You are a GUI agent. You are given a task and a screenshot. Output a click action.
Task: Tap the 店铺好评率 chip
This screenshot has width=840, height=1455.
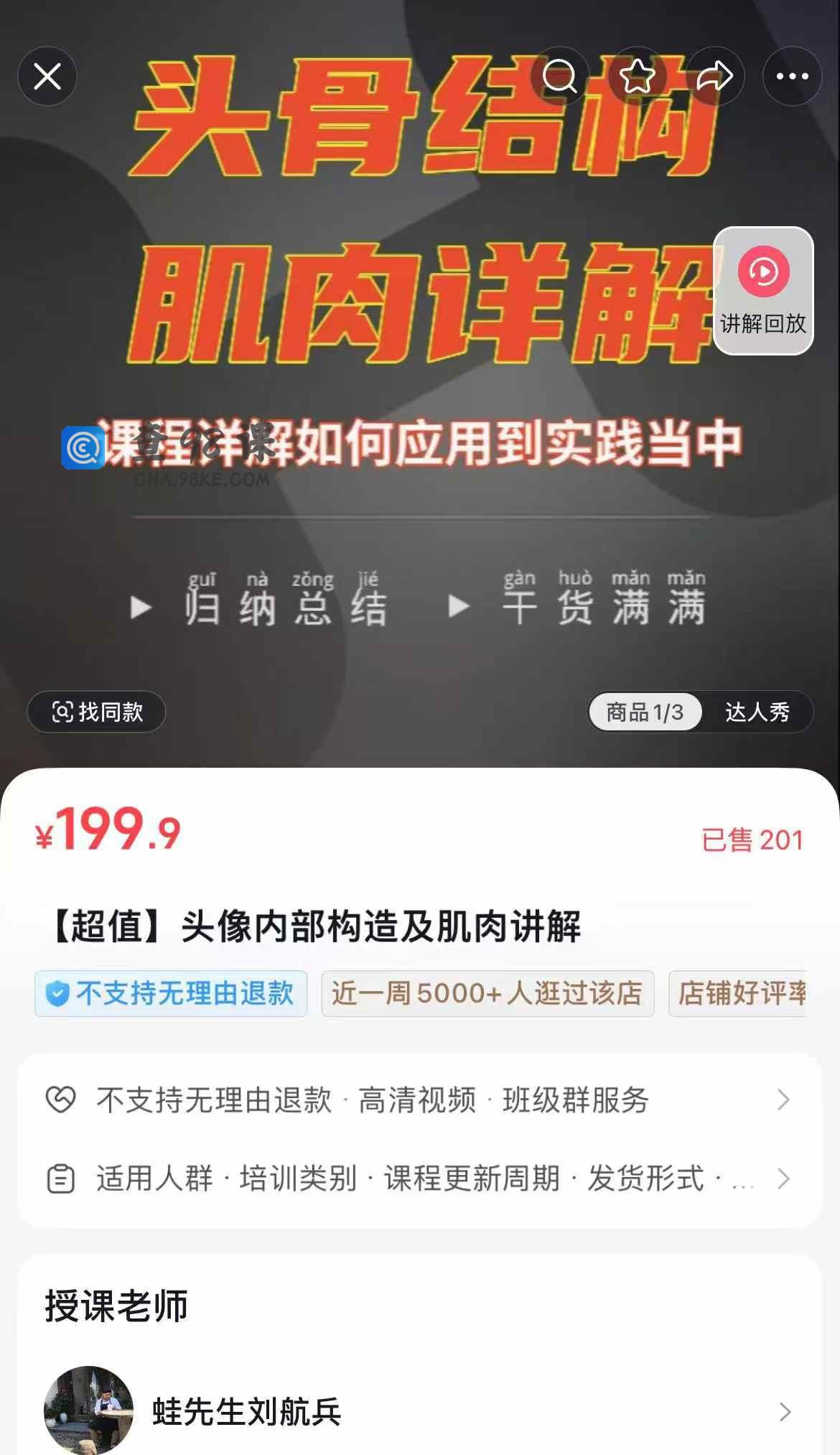pyautogui.click(x=739, y=993)
